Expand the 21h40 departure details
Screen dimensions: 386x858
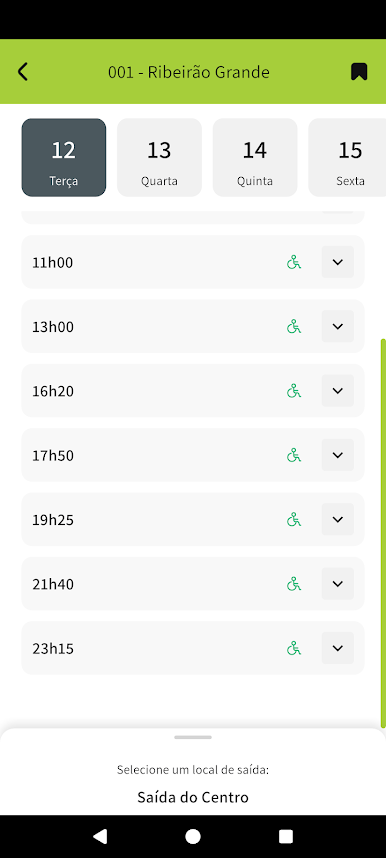tap(338, 584)
